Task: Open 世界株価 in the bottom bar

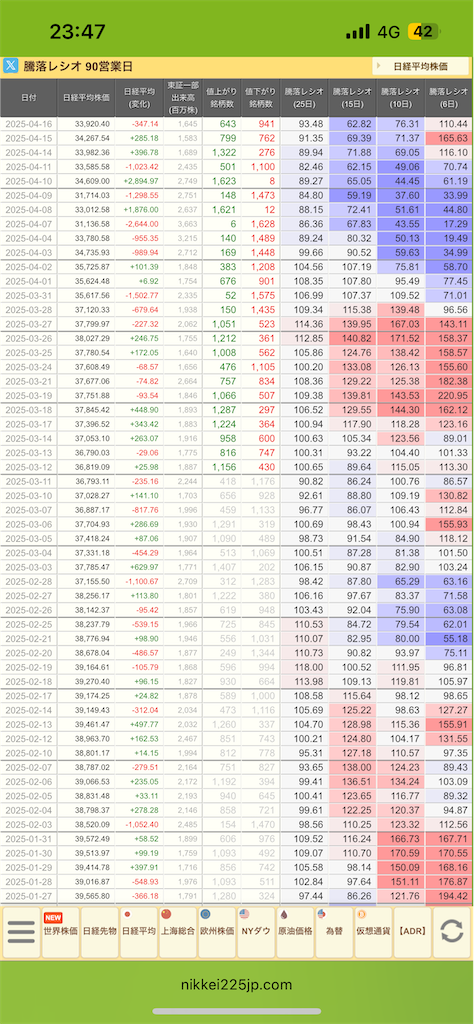Action: [60, 932]
